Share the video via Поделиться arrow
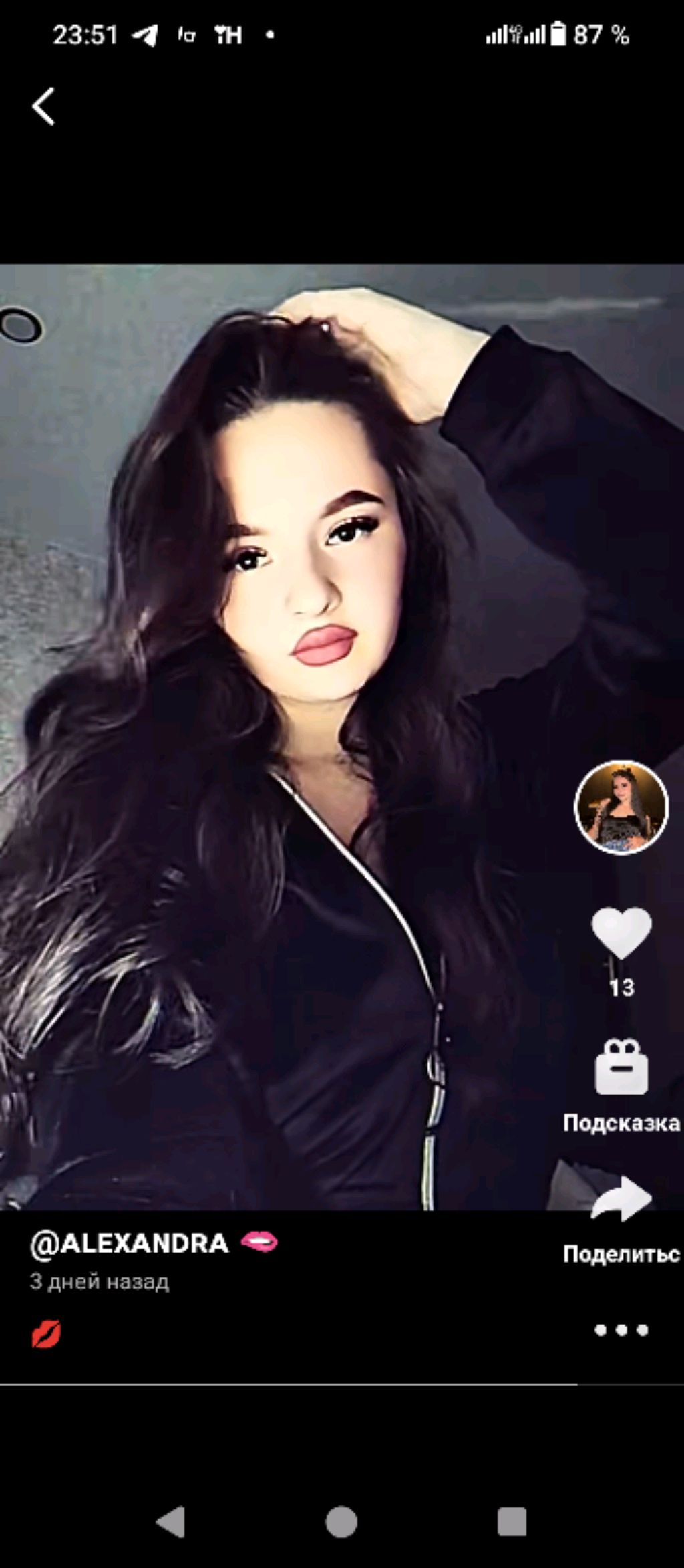 click(x=621, y=1200)
